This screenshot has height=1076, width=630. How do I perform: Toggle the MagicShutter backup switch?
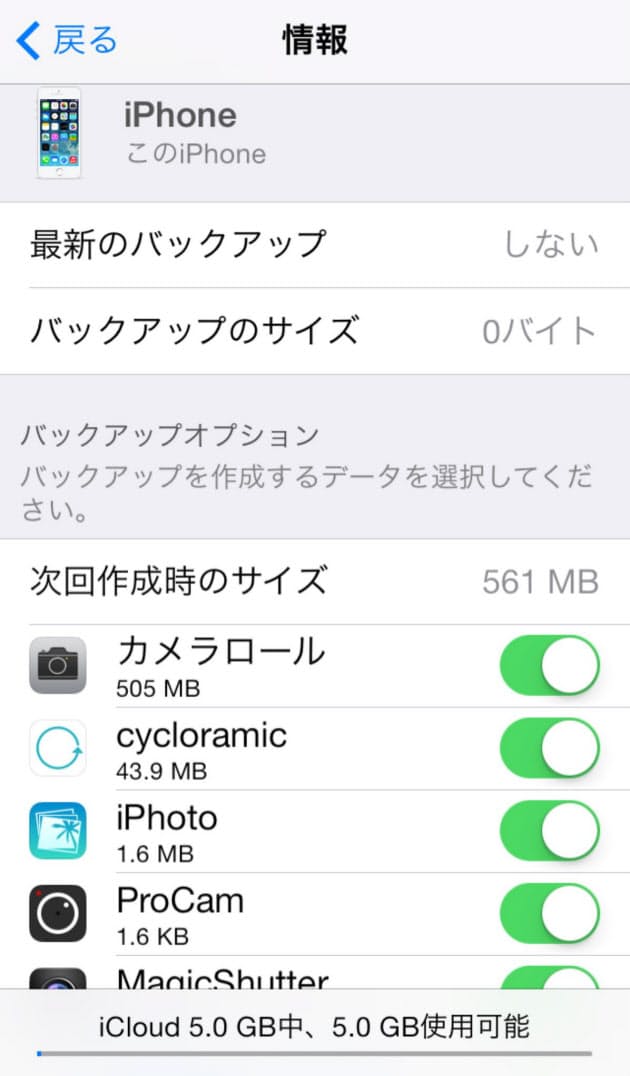pyautogui.click(x=549, y=978)
